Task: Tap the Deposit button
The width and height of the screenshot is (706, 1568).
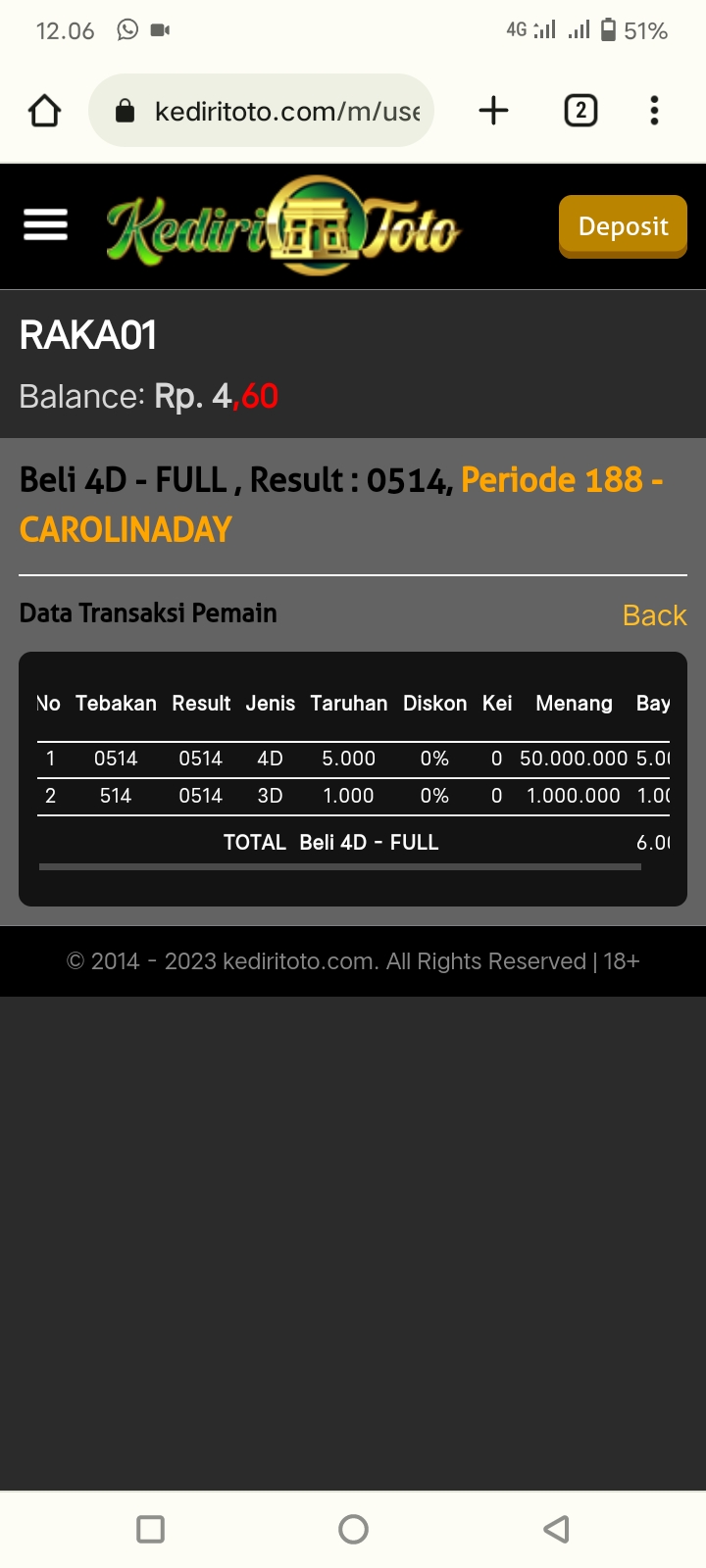Action: pyautogui.click(x=623, y=226)
